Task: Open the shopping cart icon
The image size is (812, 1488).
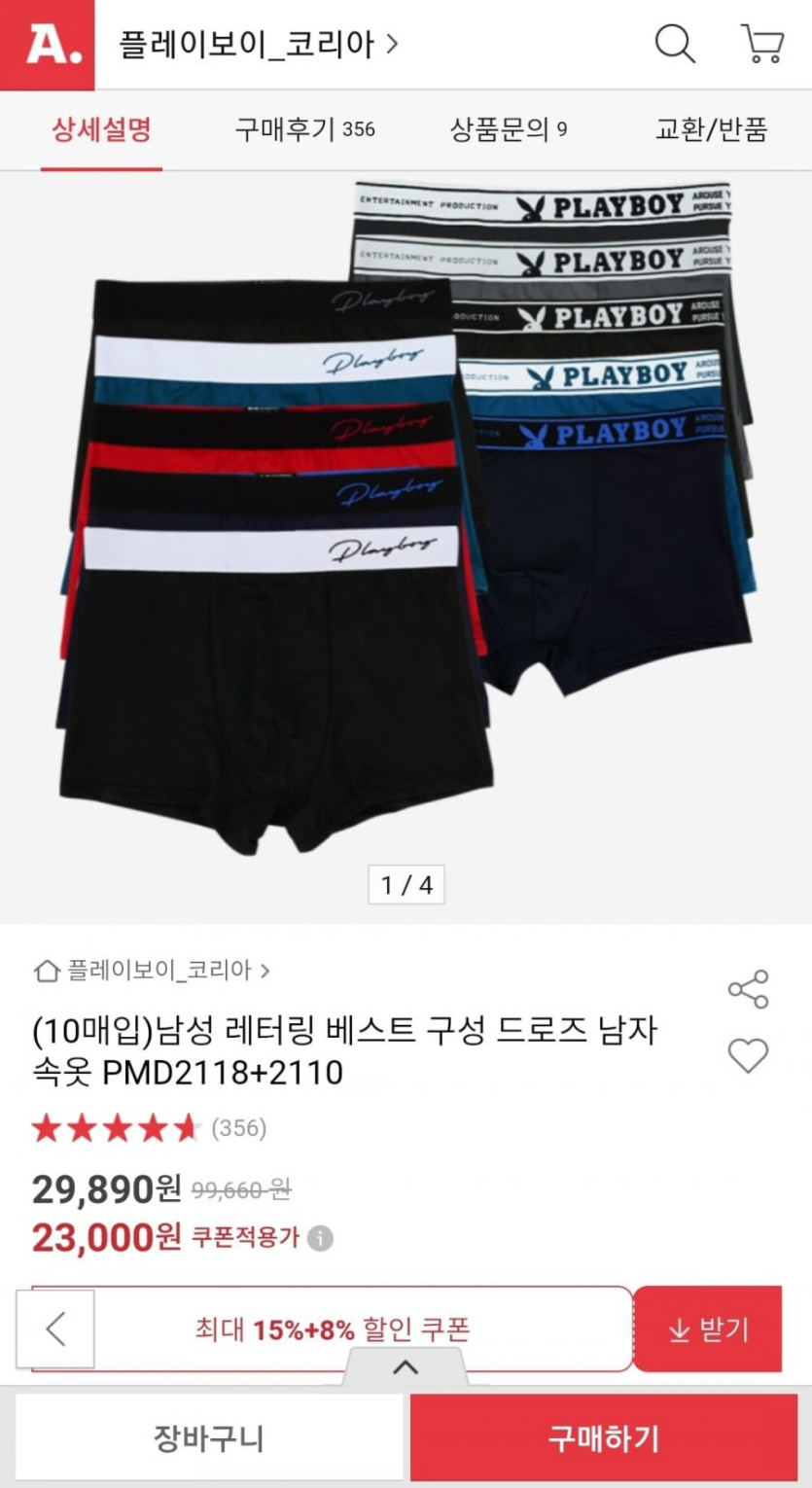Action: point(762,44)
